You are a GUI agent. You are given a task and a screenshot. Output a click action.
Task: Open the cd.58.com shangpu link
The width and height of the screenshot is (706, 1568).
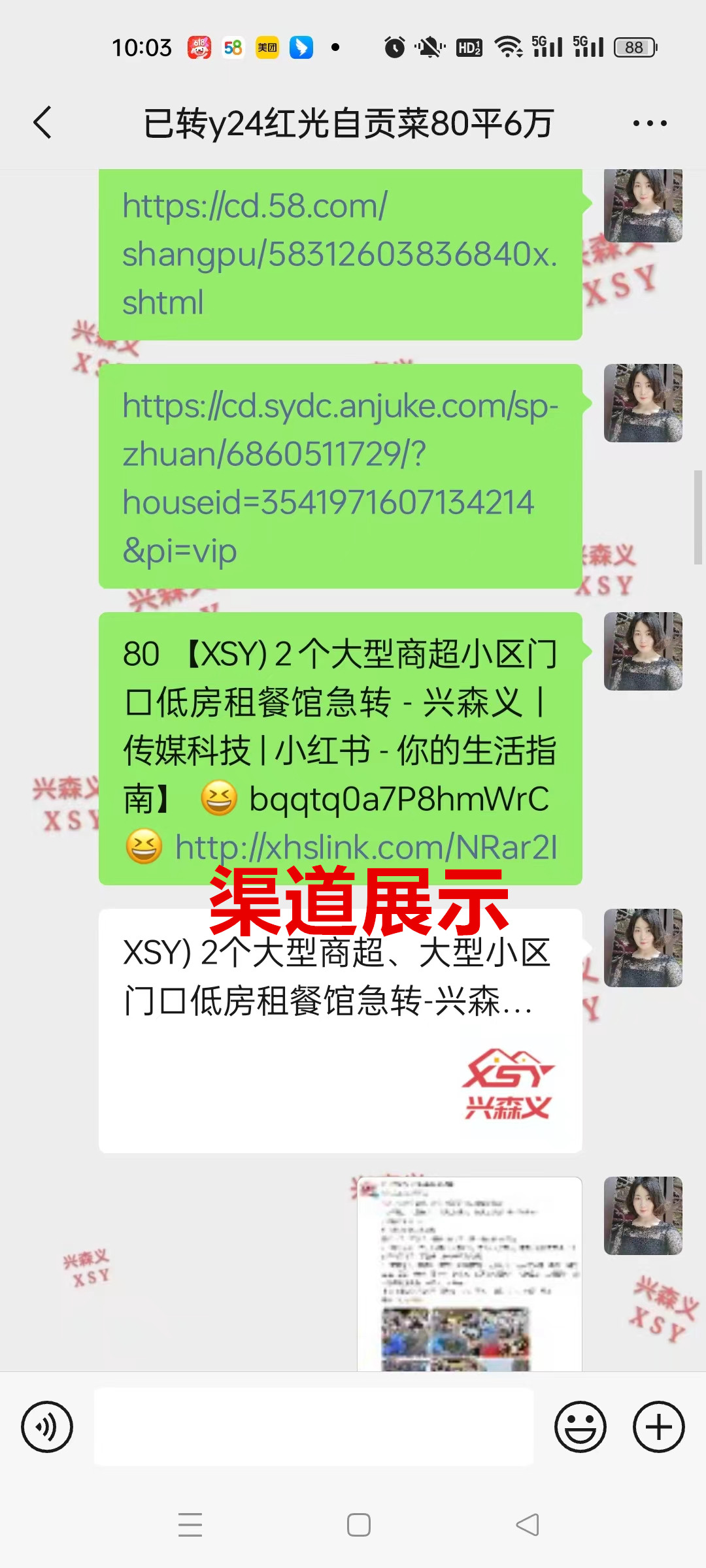339,253
